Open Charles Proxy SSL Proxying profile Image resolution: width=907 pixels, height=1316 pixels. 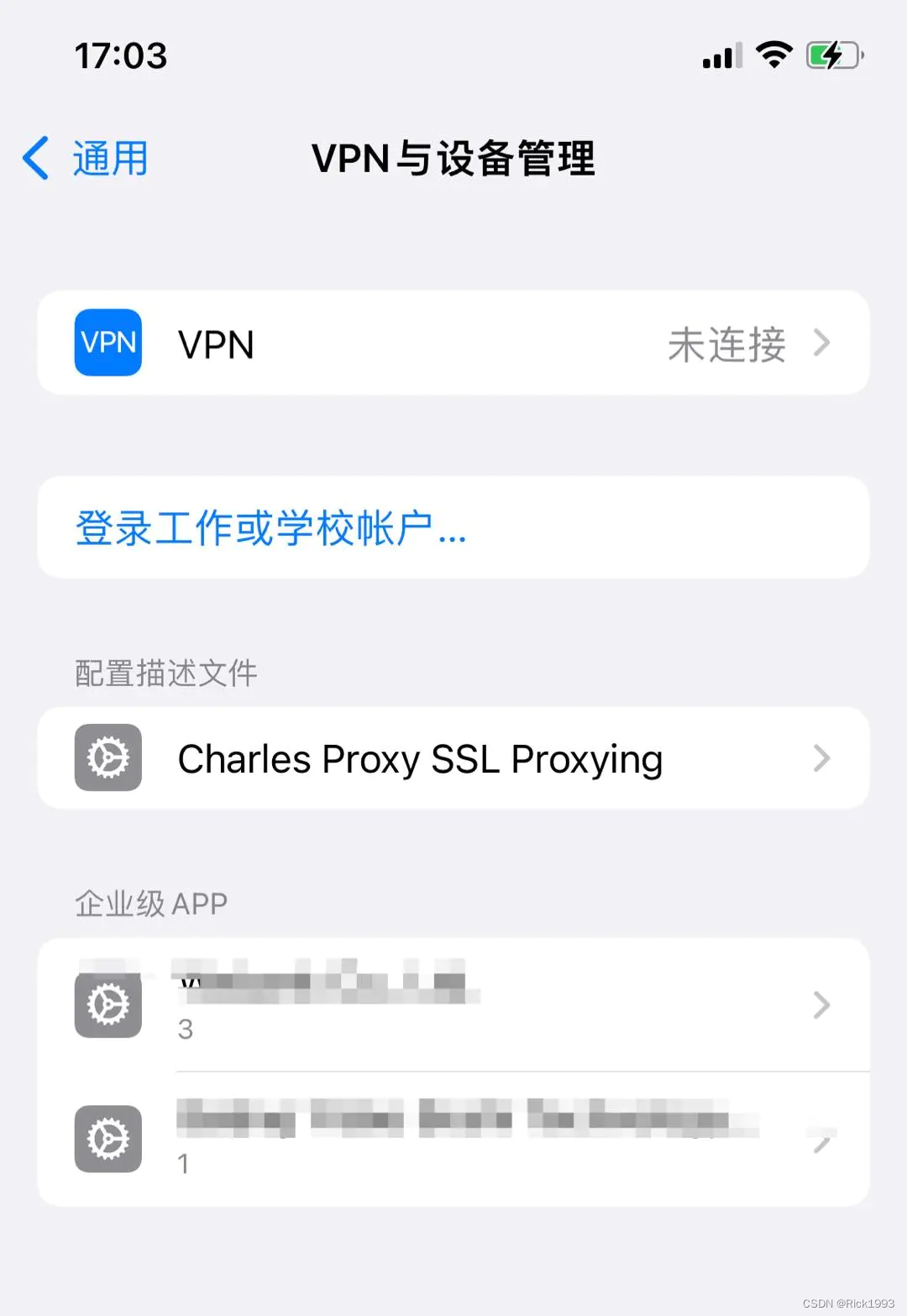click(x=453, y=758)
